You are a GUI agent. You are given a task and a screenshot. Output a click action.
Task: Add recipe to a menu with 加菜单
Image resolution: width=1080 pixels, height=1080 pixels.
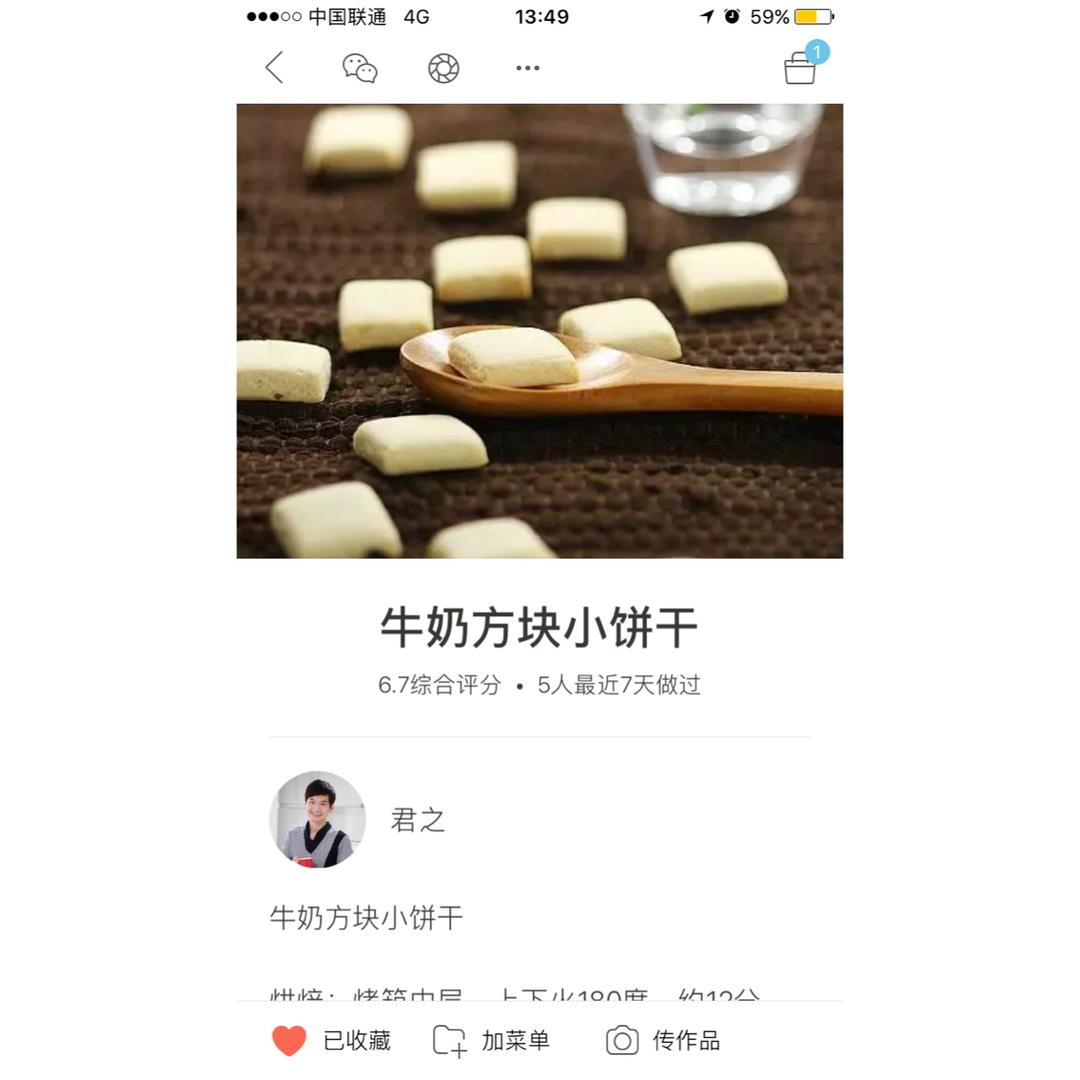pos(491,1040)
